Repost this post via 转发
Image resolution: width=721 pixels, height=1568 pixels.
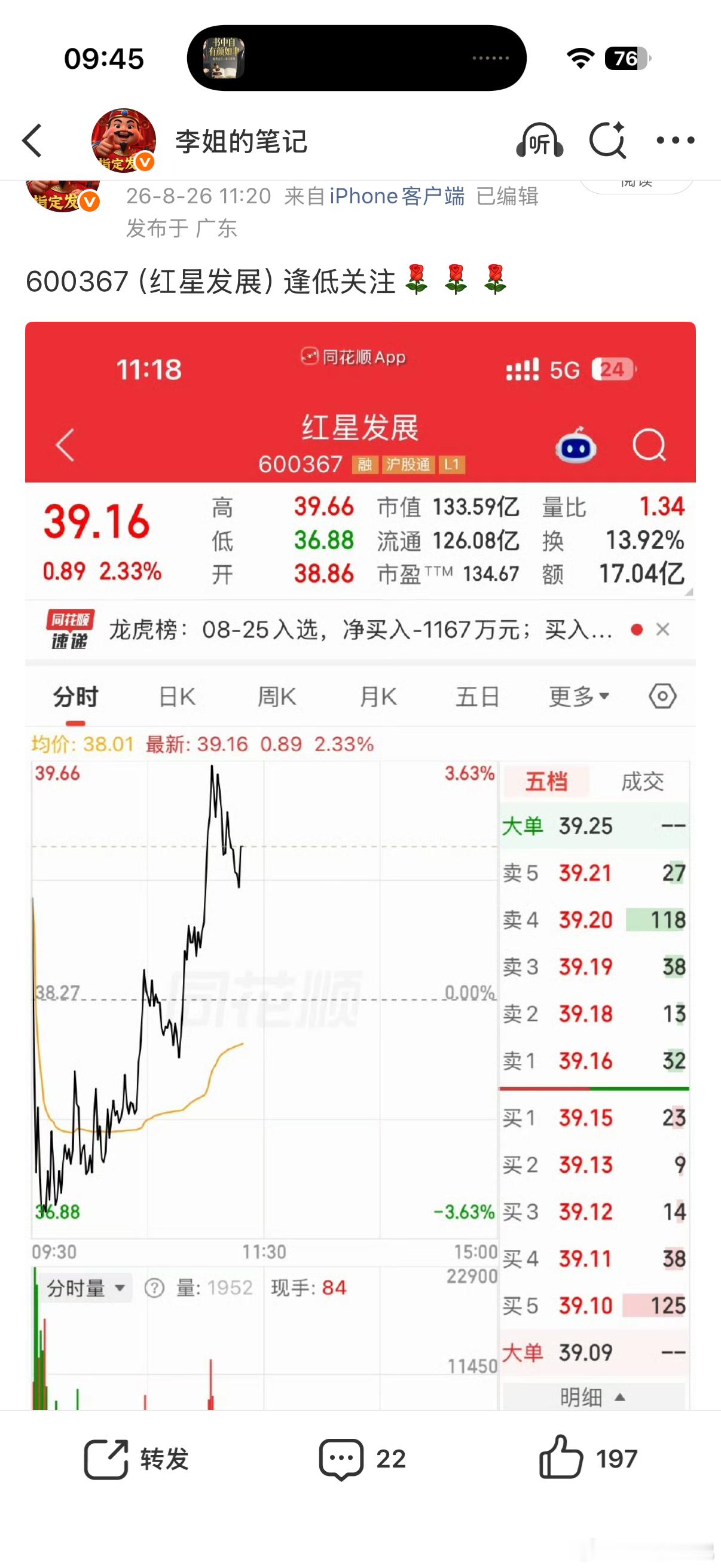[136, 1459]
